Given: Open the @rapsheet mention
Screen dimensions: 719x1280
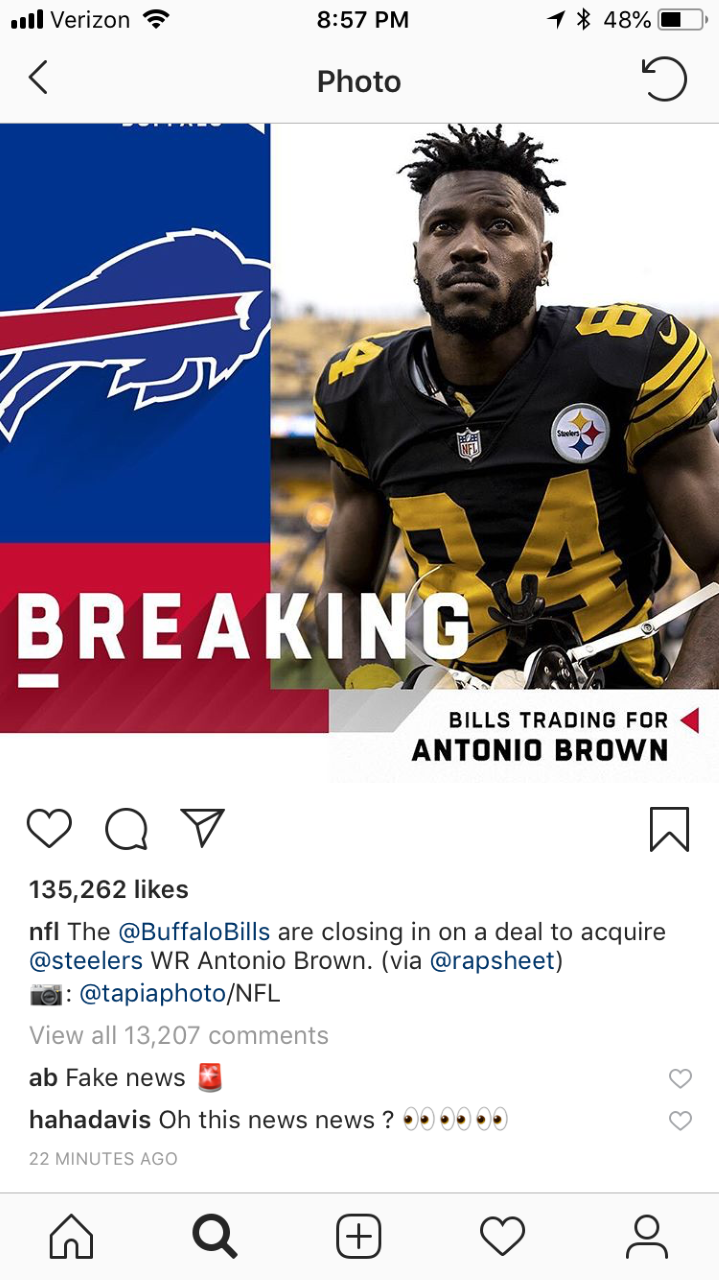Looking at the screenshot, I should pos(492,961).
